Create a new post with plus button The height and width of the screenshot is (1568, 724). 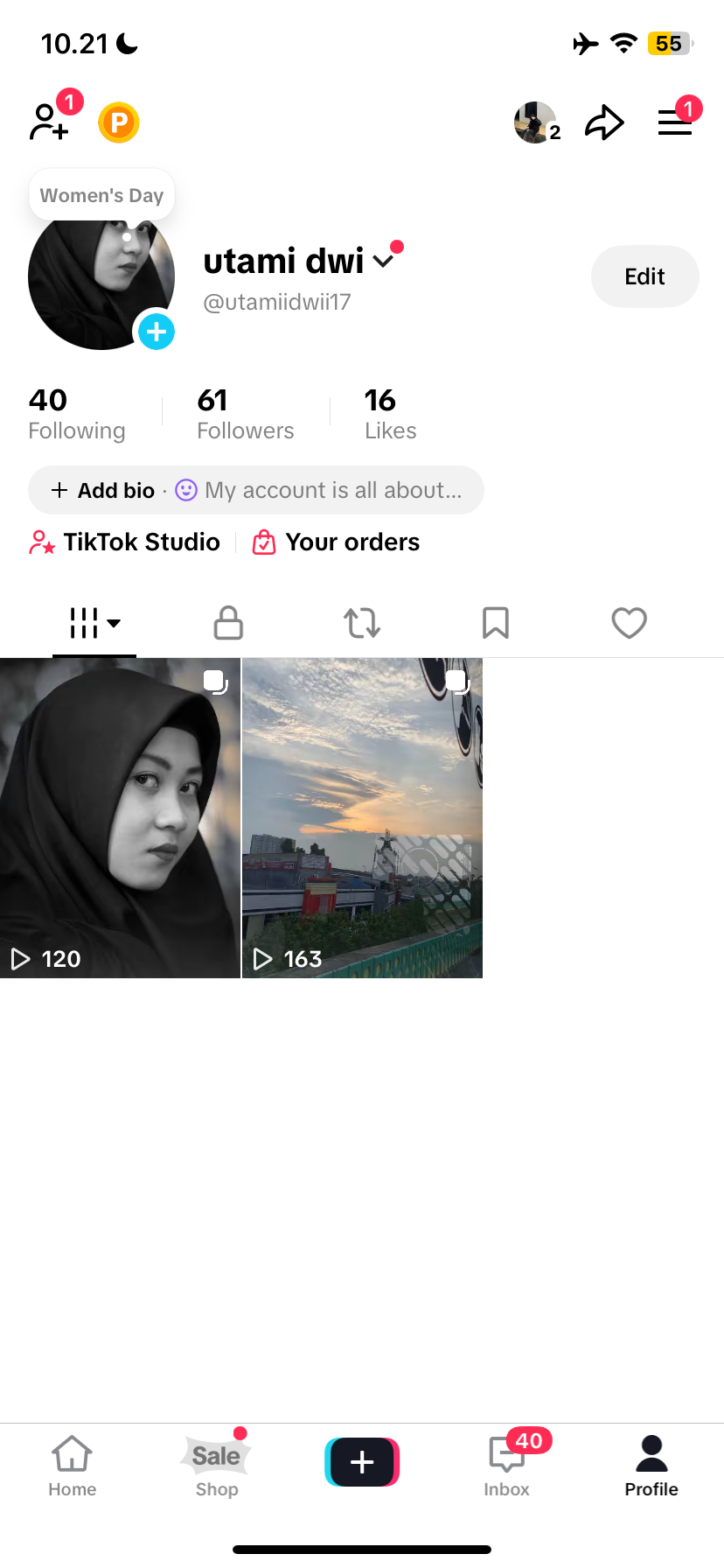coord(362,1462)
